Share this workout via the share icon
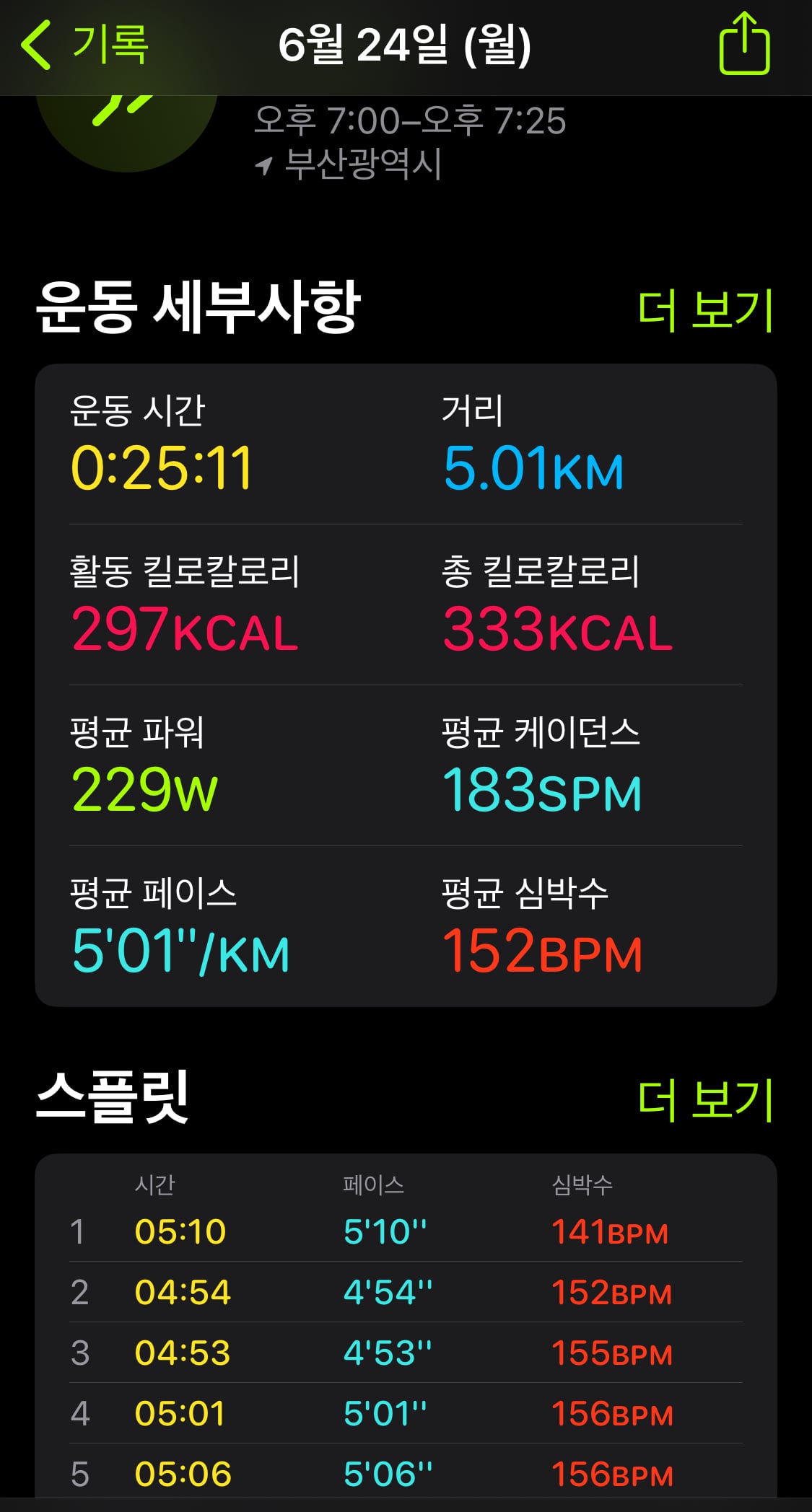 (744, 43)
